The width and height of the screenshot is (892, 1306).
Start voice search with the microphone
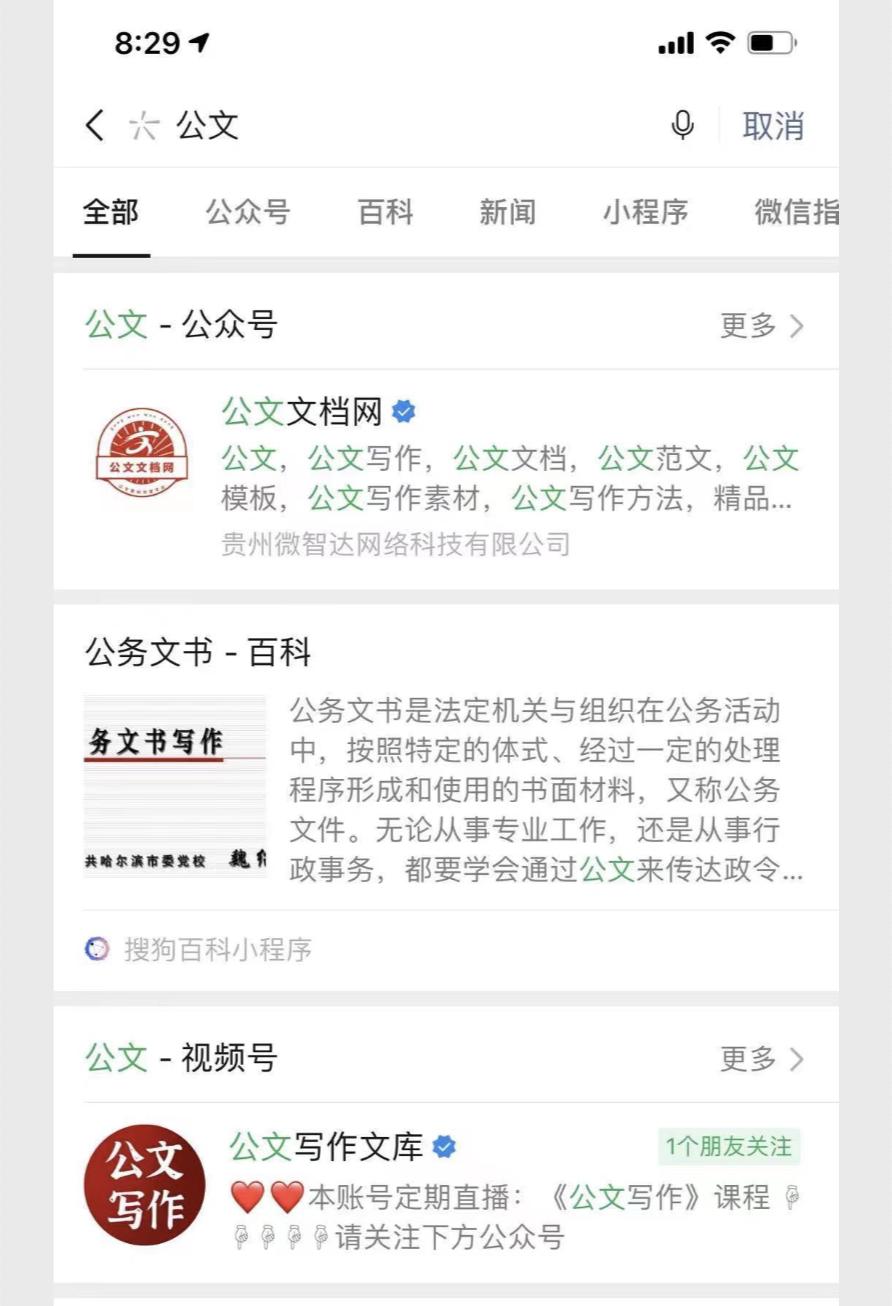tap(683, 126)
